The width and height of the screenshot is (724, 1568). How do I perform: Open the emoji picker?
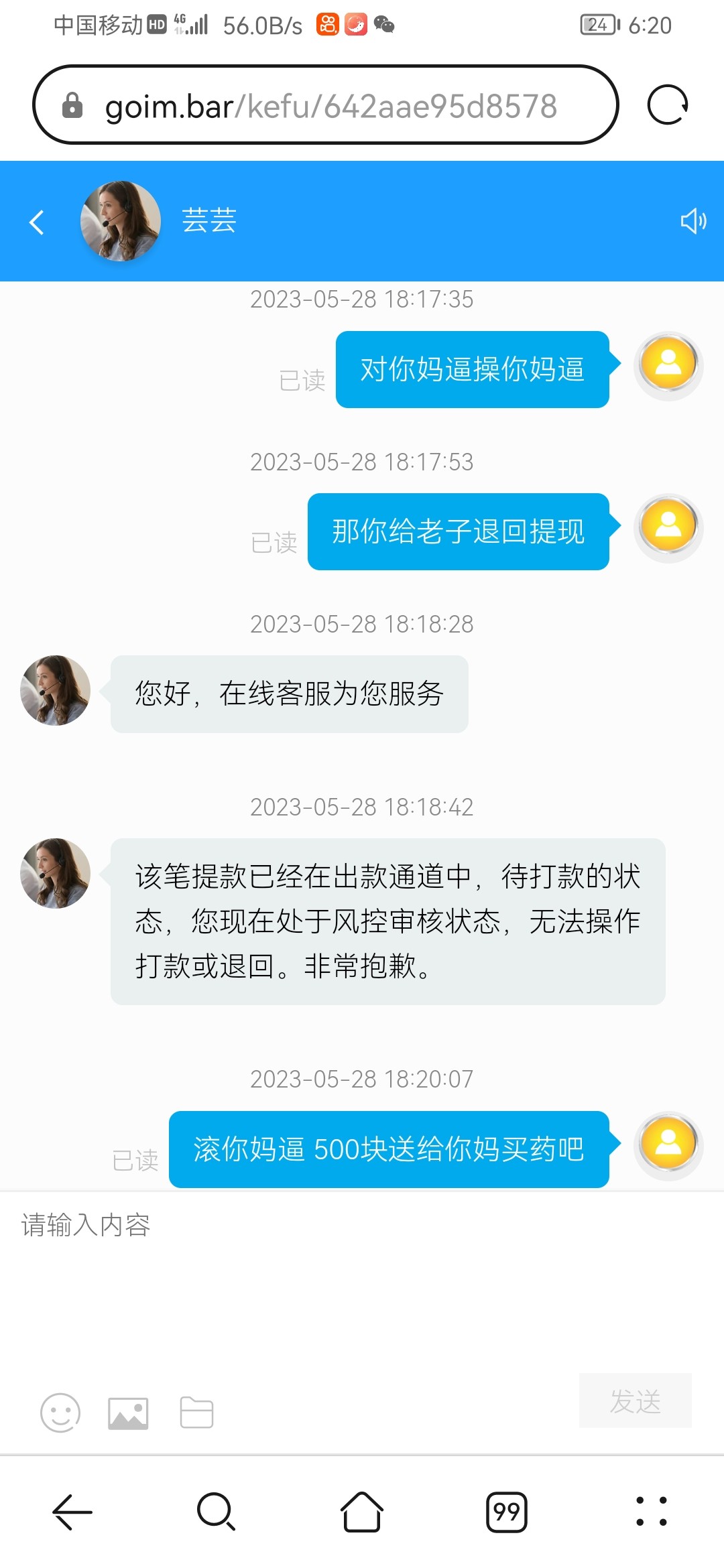pos(60,1411)
